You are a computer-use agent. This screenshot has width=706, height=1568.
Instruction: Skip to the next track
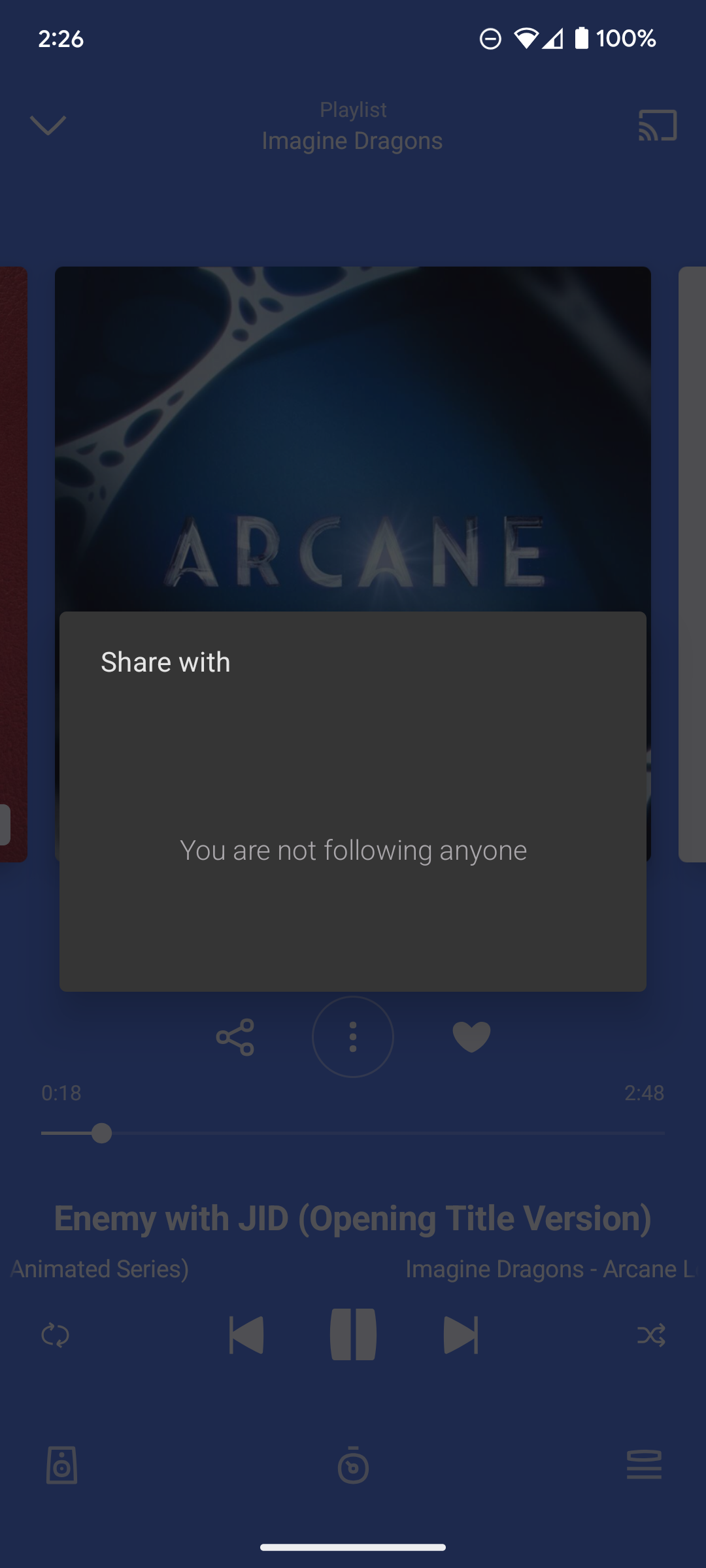[x=461, y=1334]
